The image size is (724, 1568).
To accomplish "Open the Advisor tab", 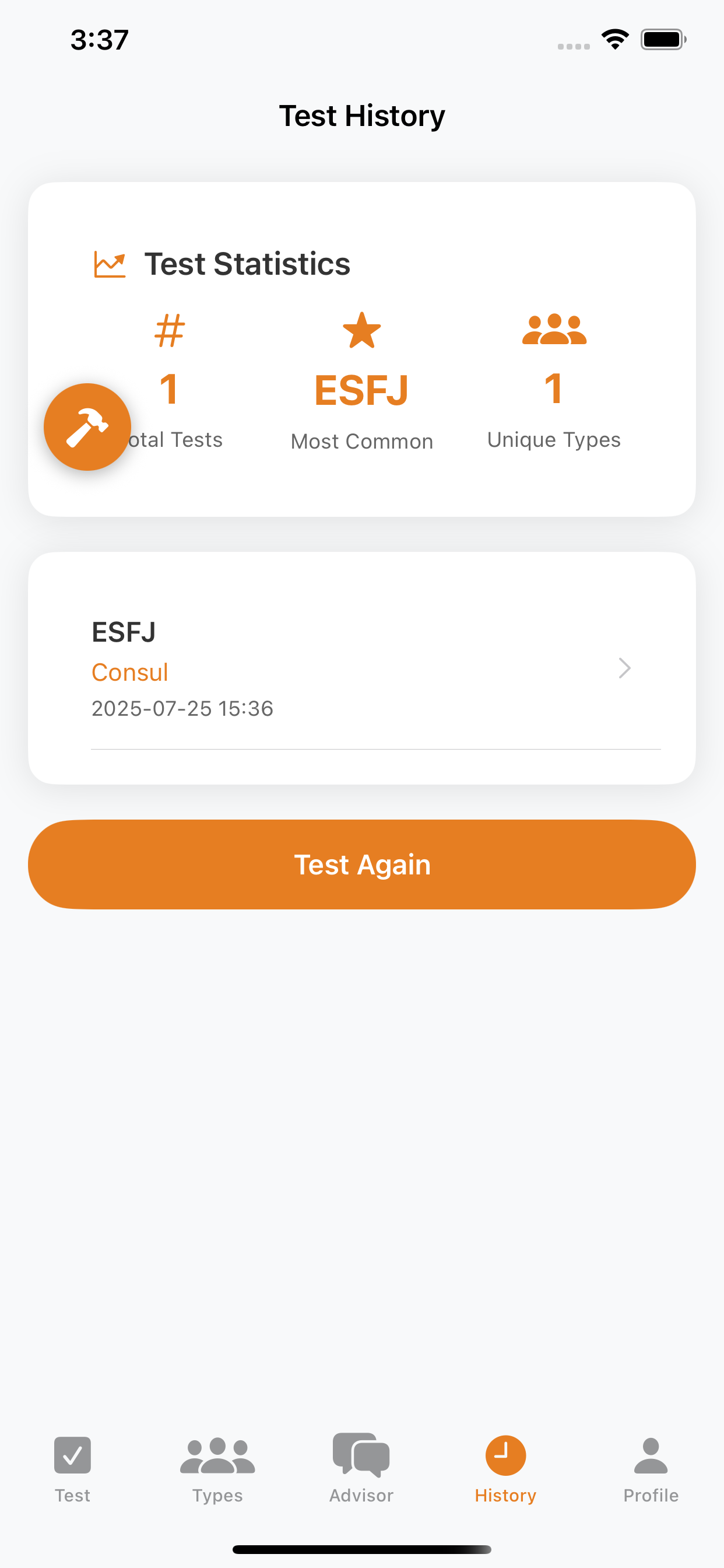I will [361, 1468].
